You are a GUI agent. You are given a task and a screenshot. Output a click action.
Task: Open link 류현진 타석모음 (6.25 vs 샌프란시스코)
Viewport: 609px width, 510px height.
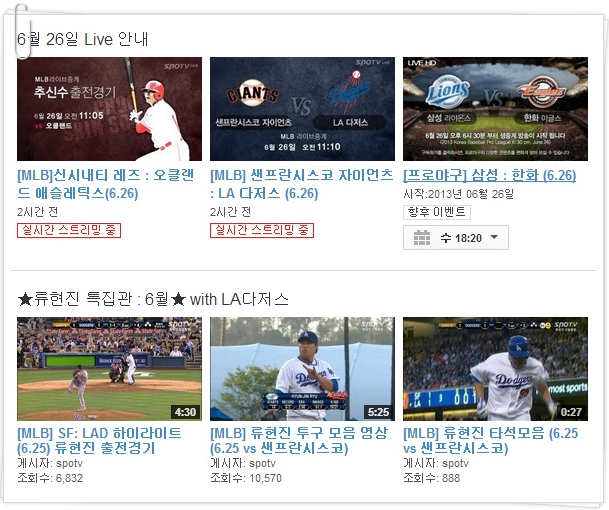point(490,440)
